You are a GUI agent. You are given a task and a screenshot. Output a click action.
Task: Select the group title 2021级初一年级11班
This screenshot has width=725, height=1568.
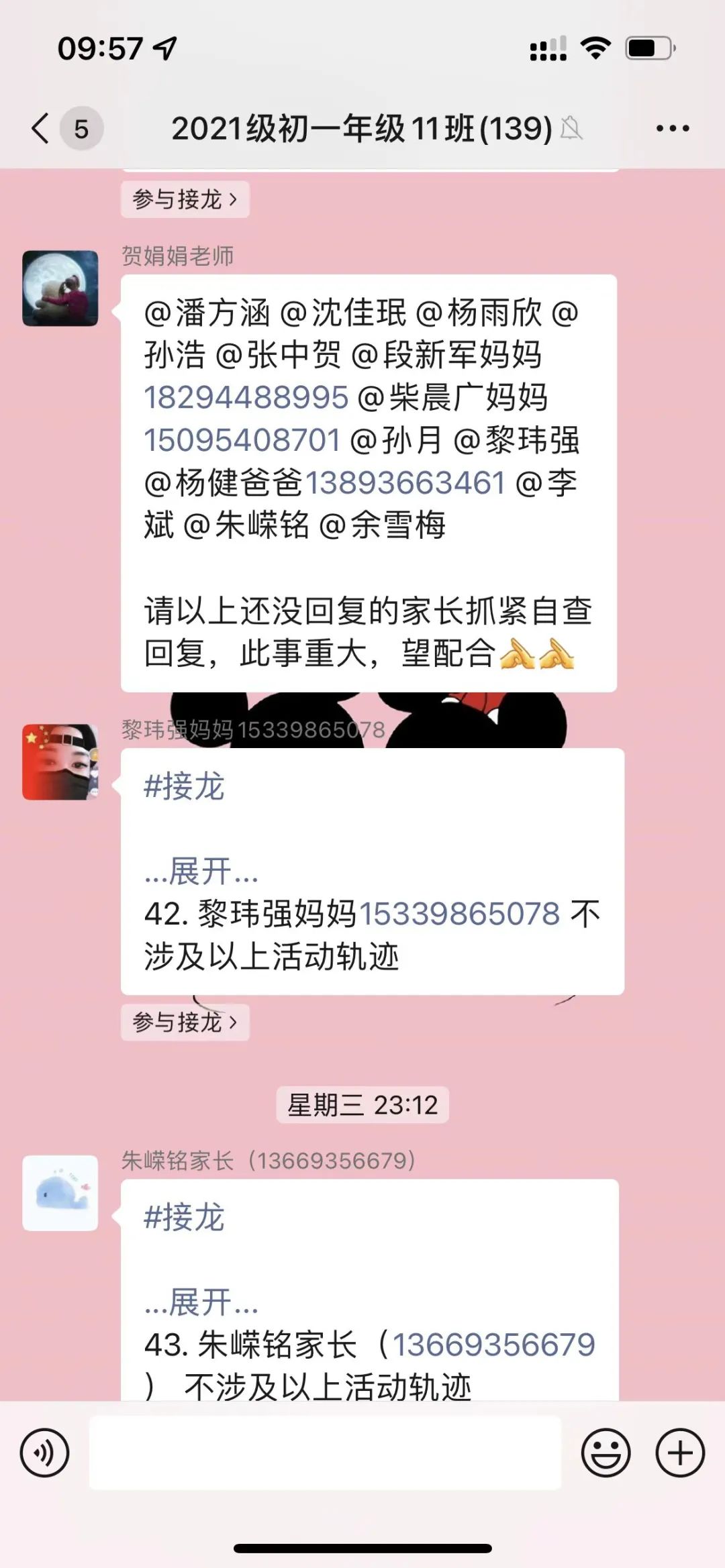[362, 129]
